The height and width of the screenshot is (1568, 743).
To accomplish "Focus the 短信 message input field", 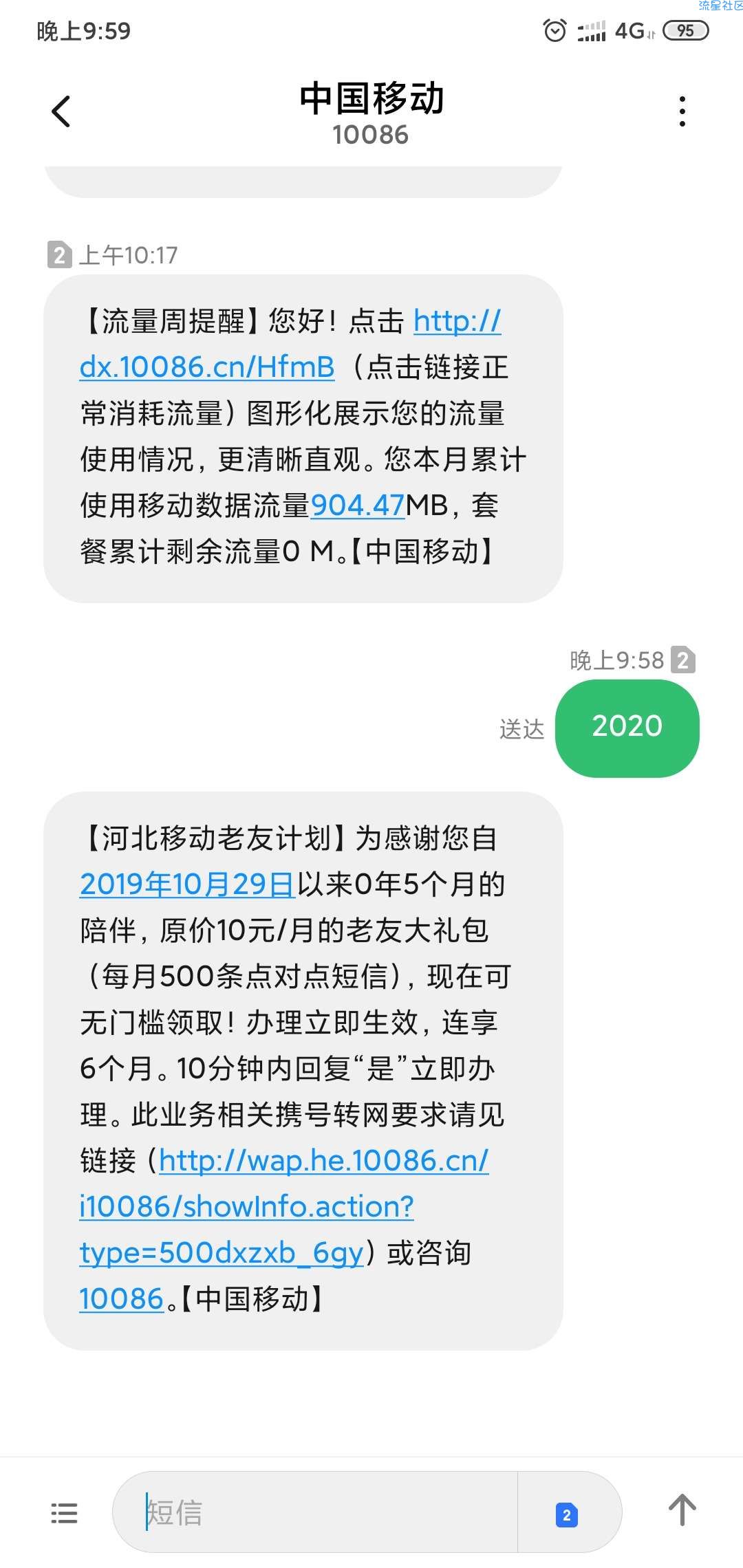I will pyautogui.click(x=314, y=1513).
